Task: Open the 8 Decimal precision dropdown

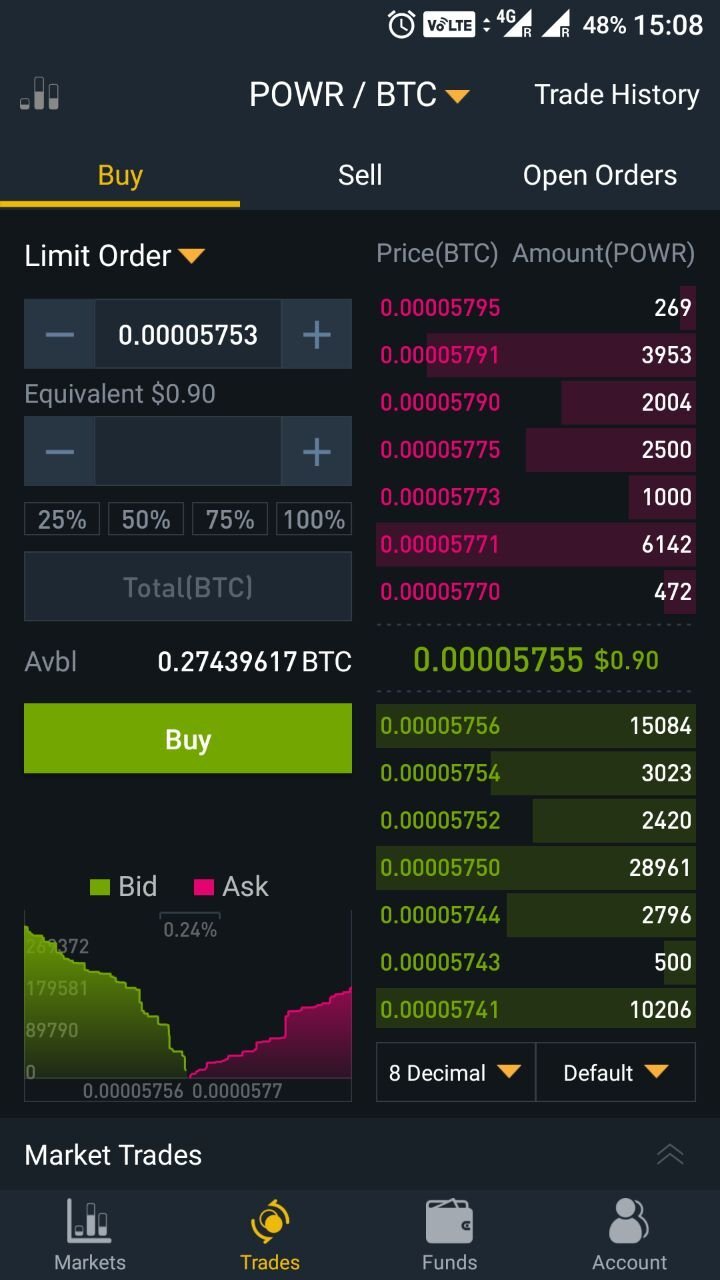Action: tap(454, 1072)
